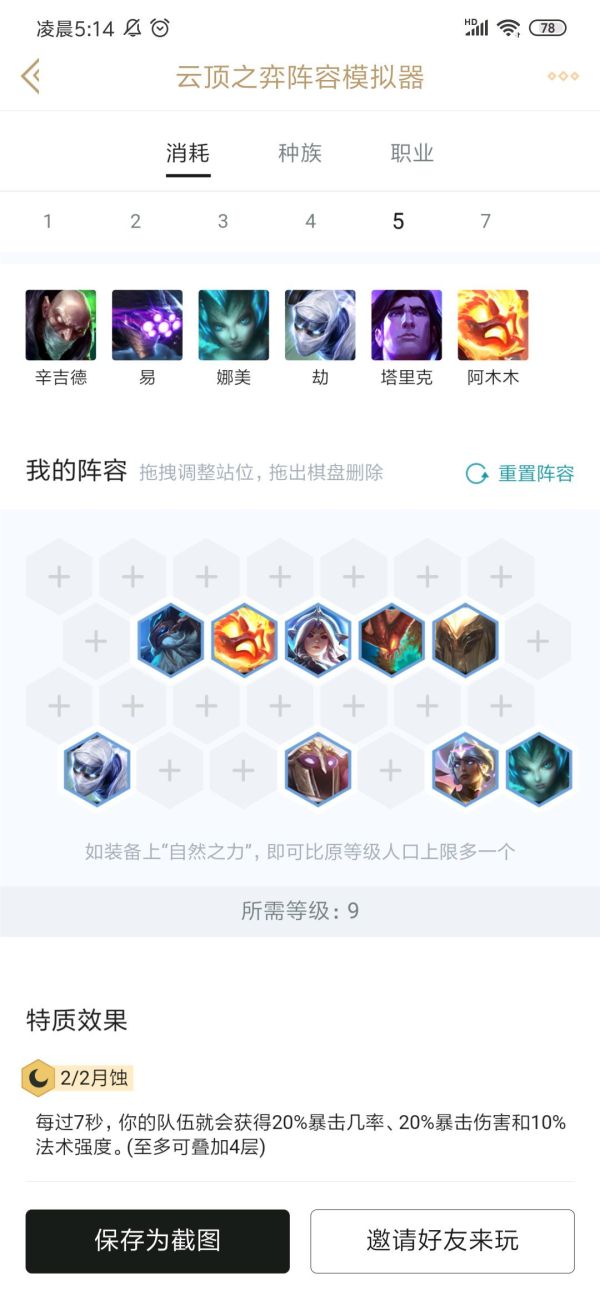
Task: Add champion 娜美 to the lineup
Action: coord(233,325)
